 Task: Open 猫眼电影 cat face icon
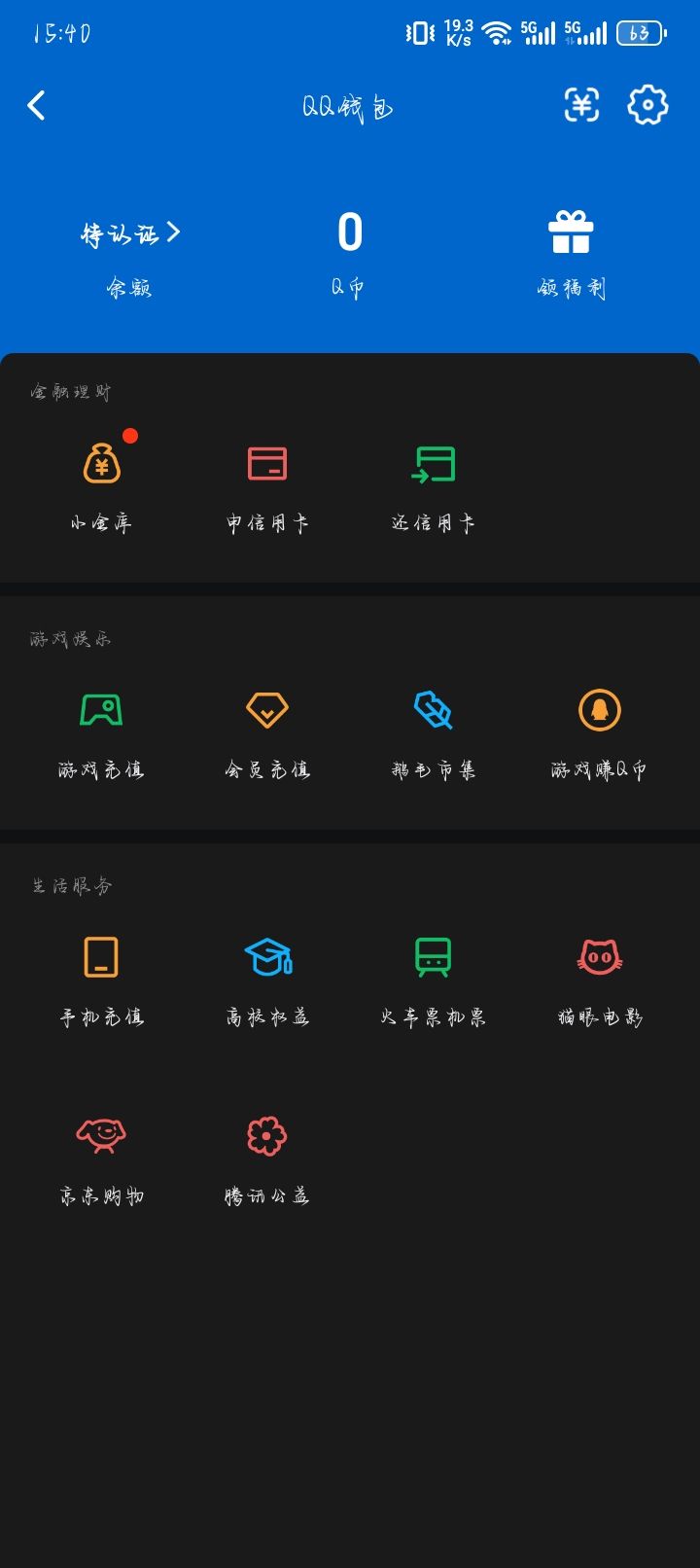pyautogui.click(x=599, y=959)
